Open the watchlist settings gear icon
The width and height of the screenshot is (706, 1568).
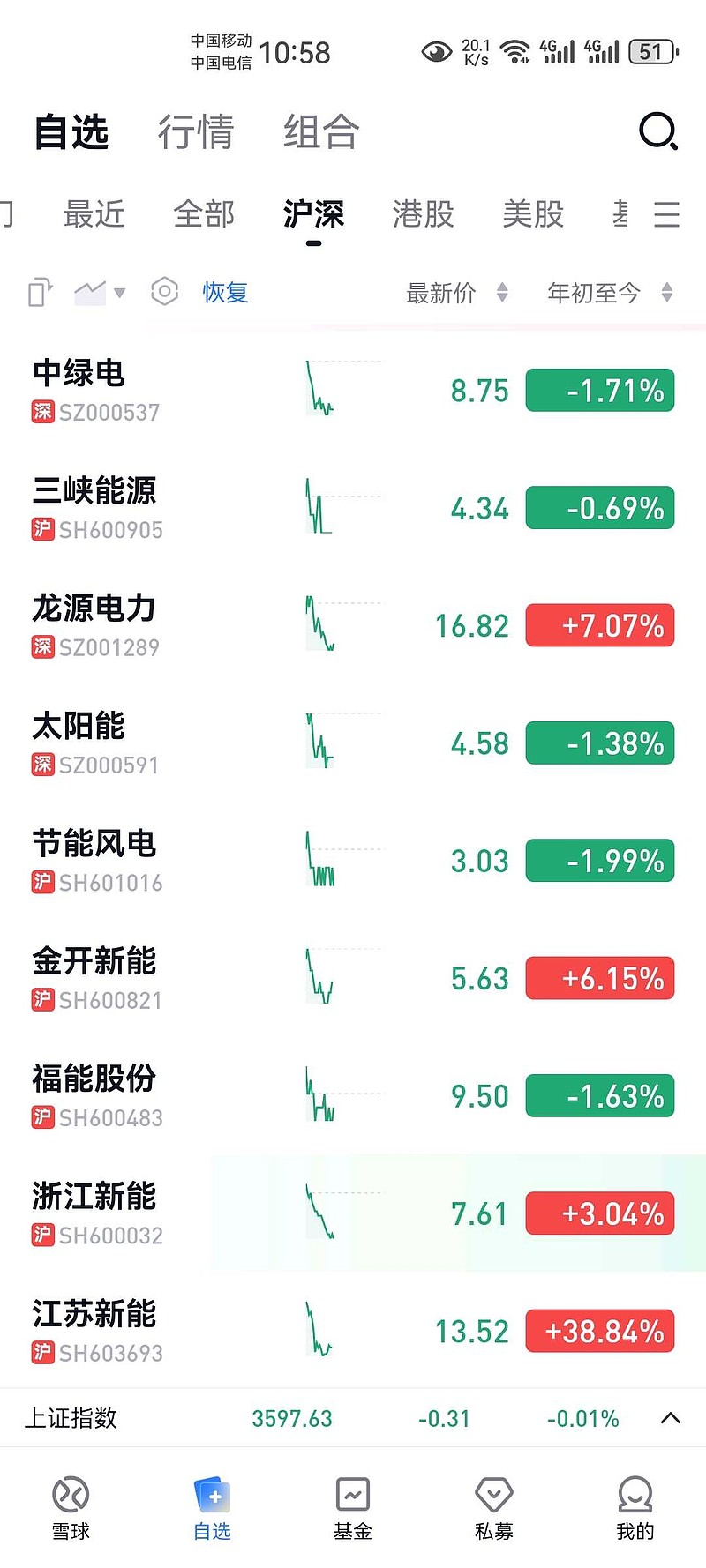tap(165, 291)
